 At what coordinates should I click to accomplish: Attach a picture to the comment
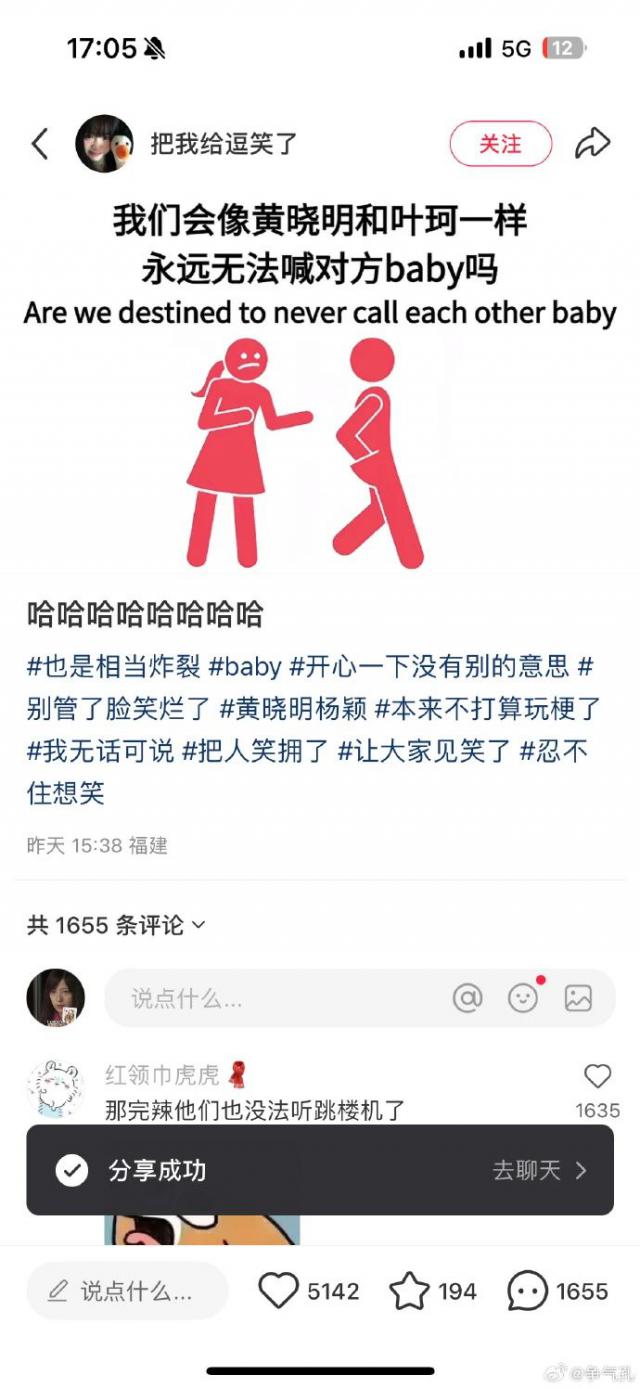tap(578, 997)
